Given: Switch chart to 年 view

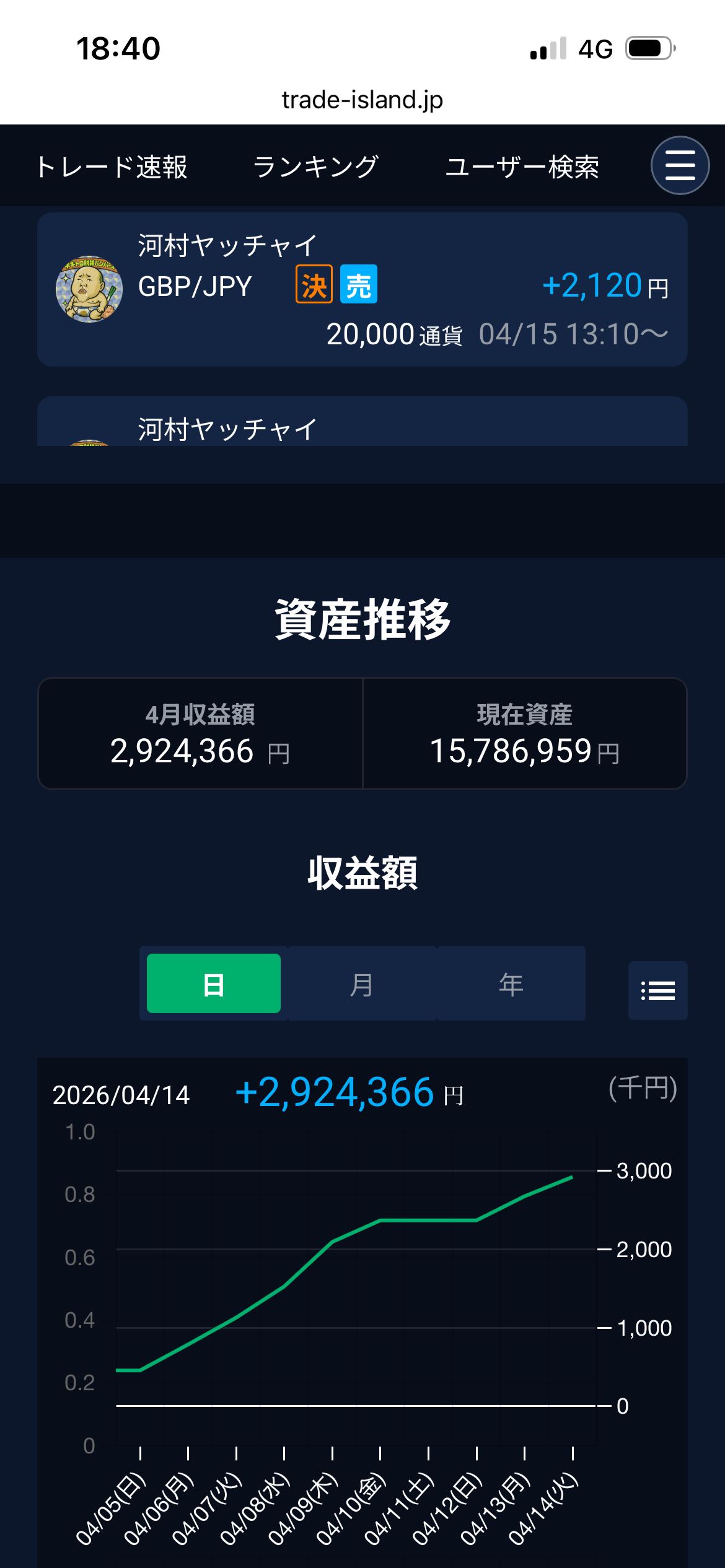Looking at the screenshot, I should pyautogui.click(x=511, y=983).
